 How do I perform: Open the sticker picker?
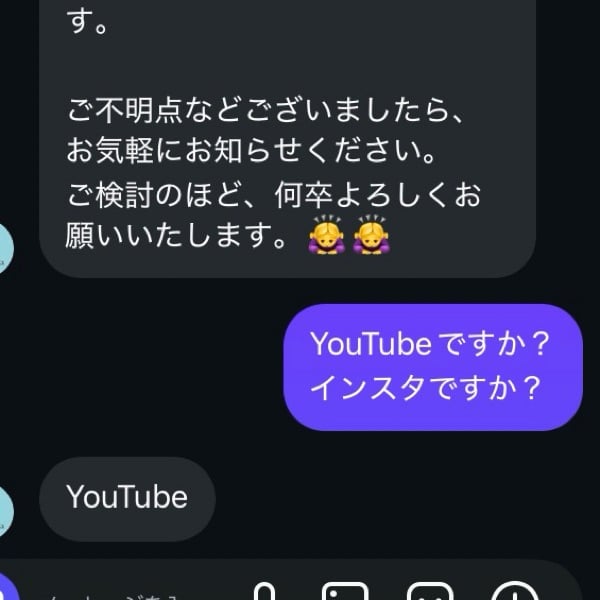(430, 593)
